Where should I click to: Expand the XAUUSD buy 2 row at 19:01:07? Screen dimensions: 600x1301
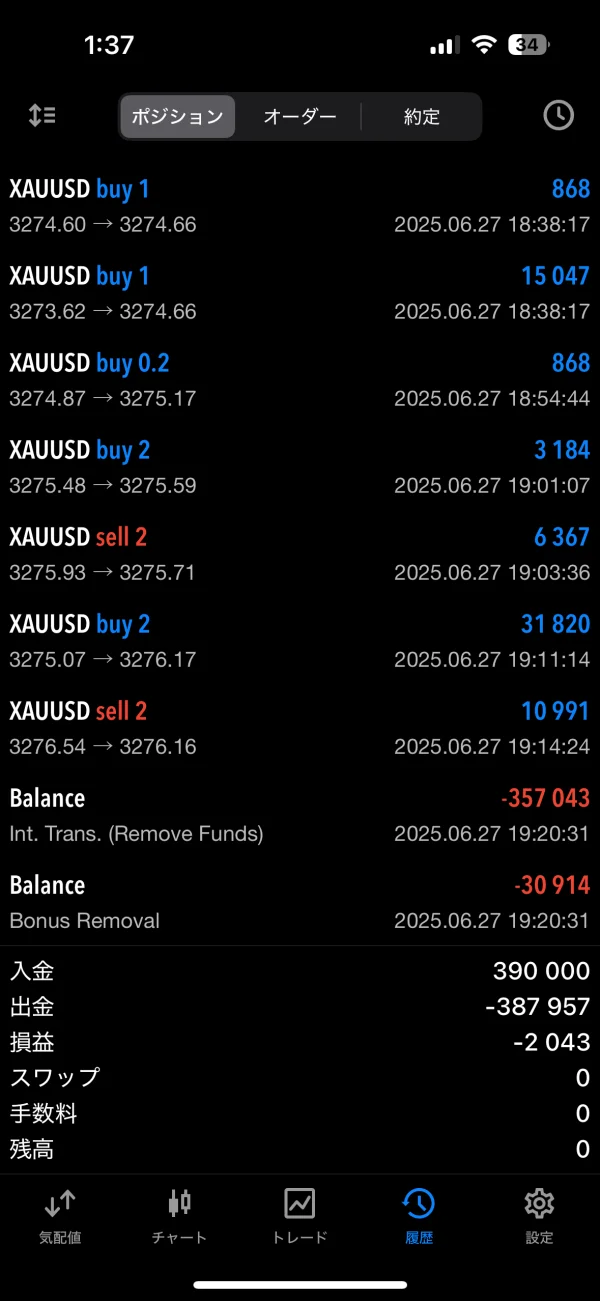(x=300, y=466)
